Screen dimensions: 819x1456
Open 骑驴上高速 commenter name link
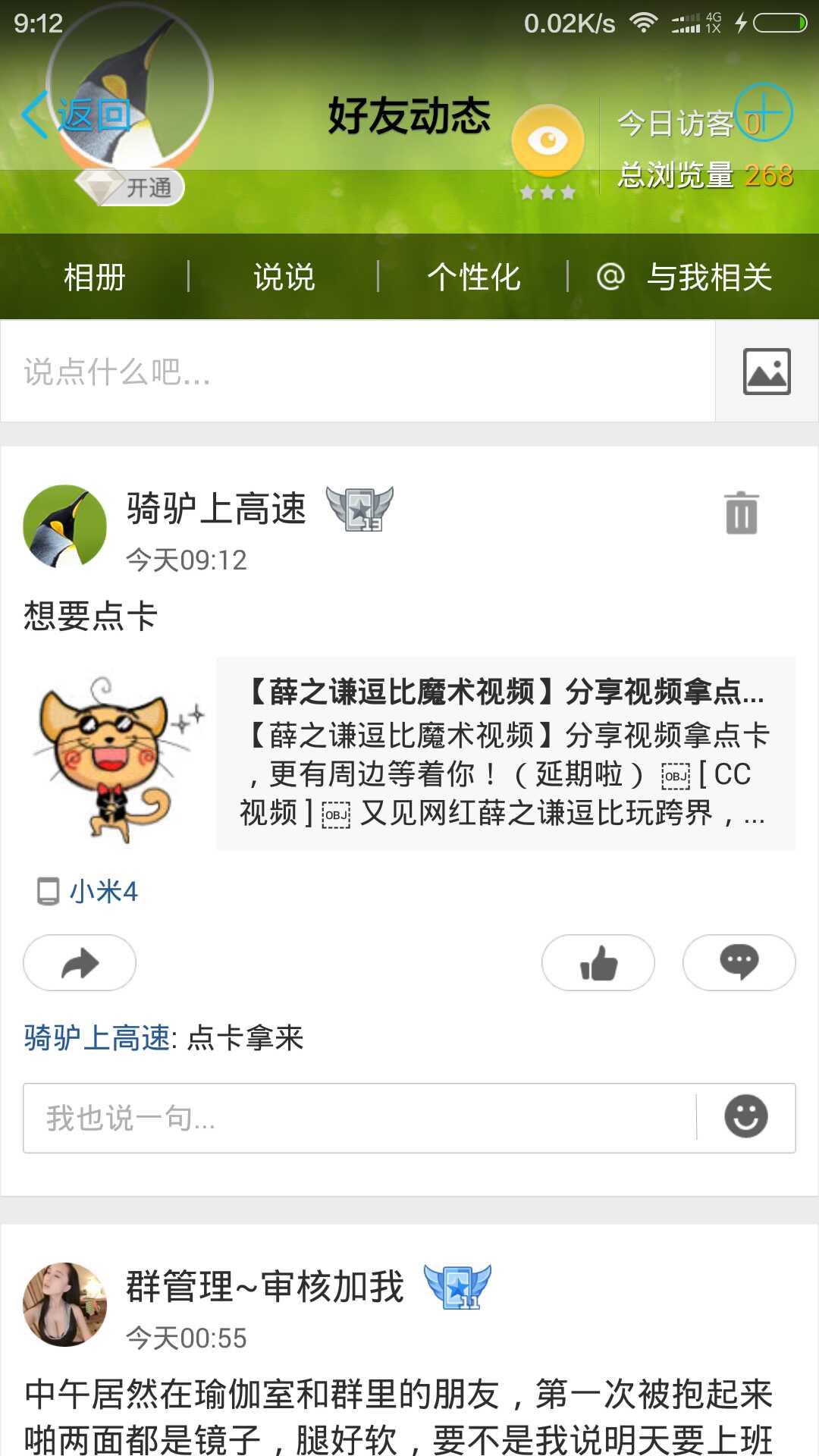(x=97, y=1037)
